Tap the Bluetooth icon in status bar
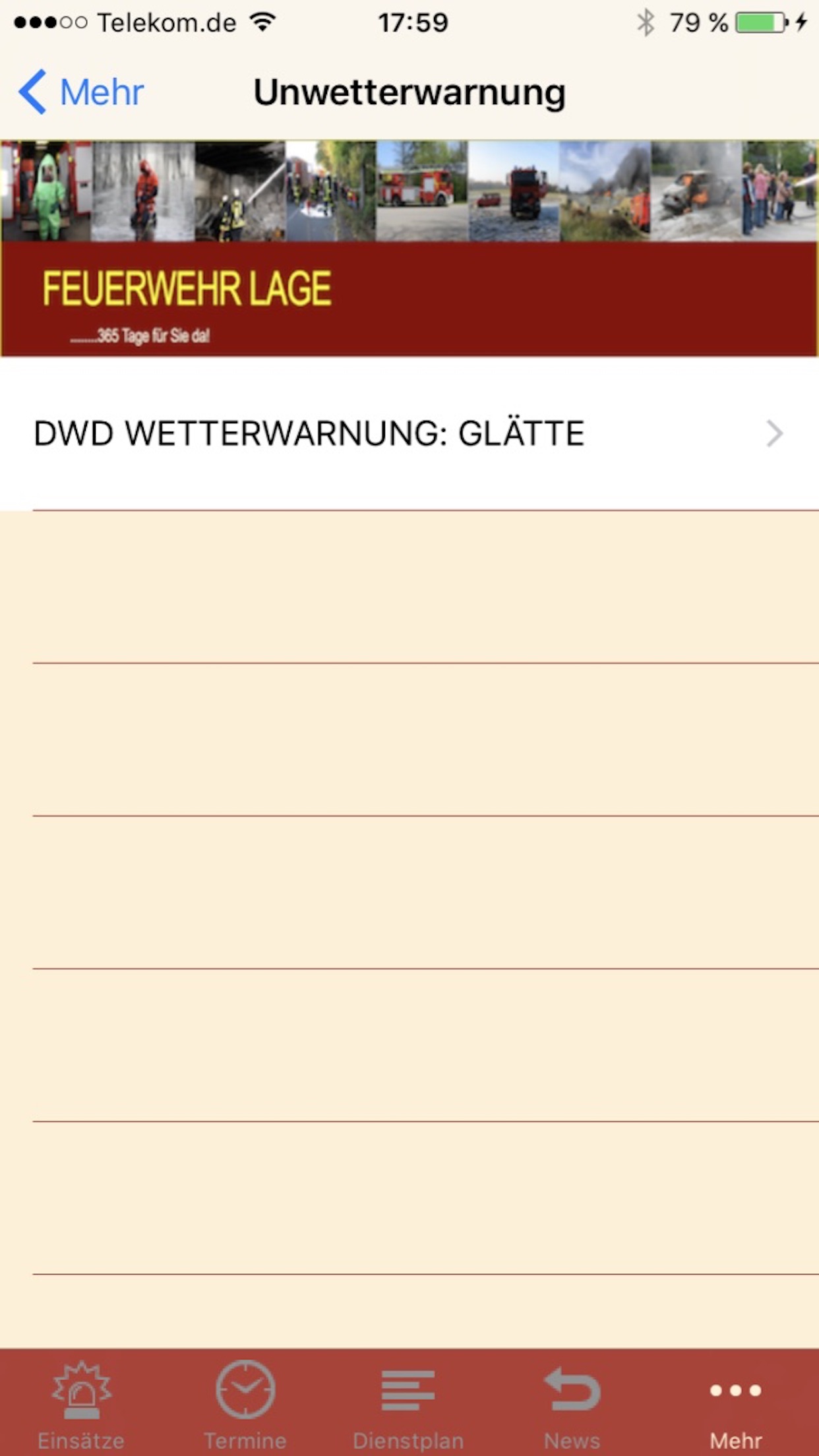 [645, 21]
